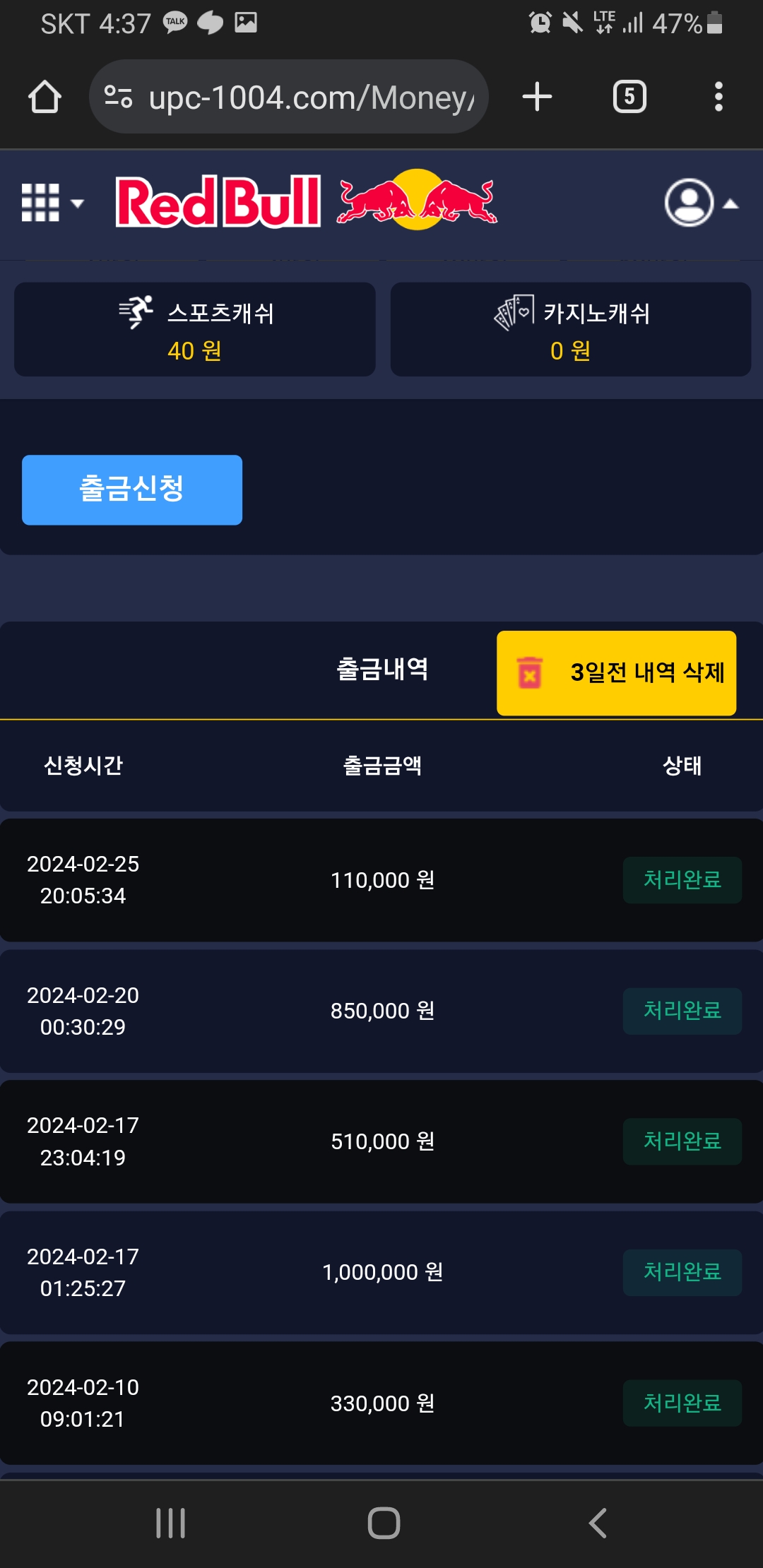Open the user profile menu
763x1568 pixels.
click(700, 203)
